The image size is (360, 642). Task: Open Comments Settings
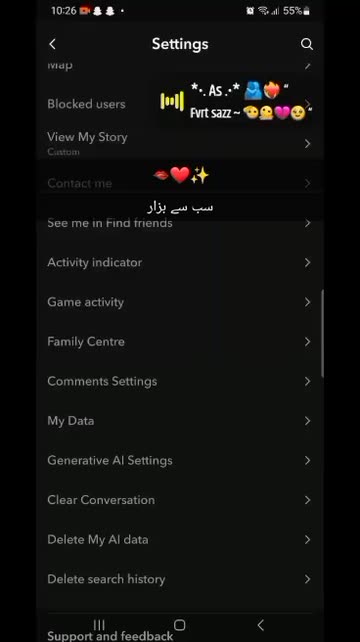(x=180, y=381)
